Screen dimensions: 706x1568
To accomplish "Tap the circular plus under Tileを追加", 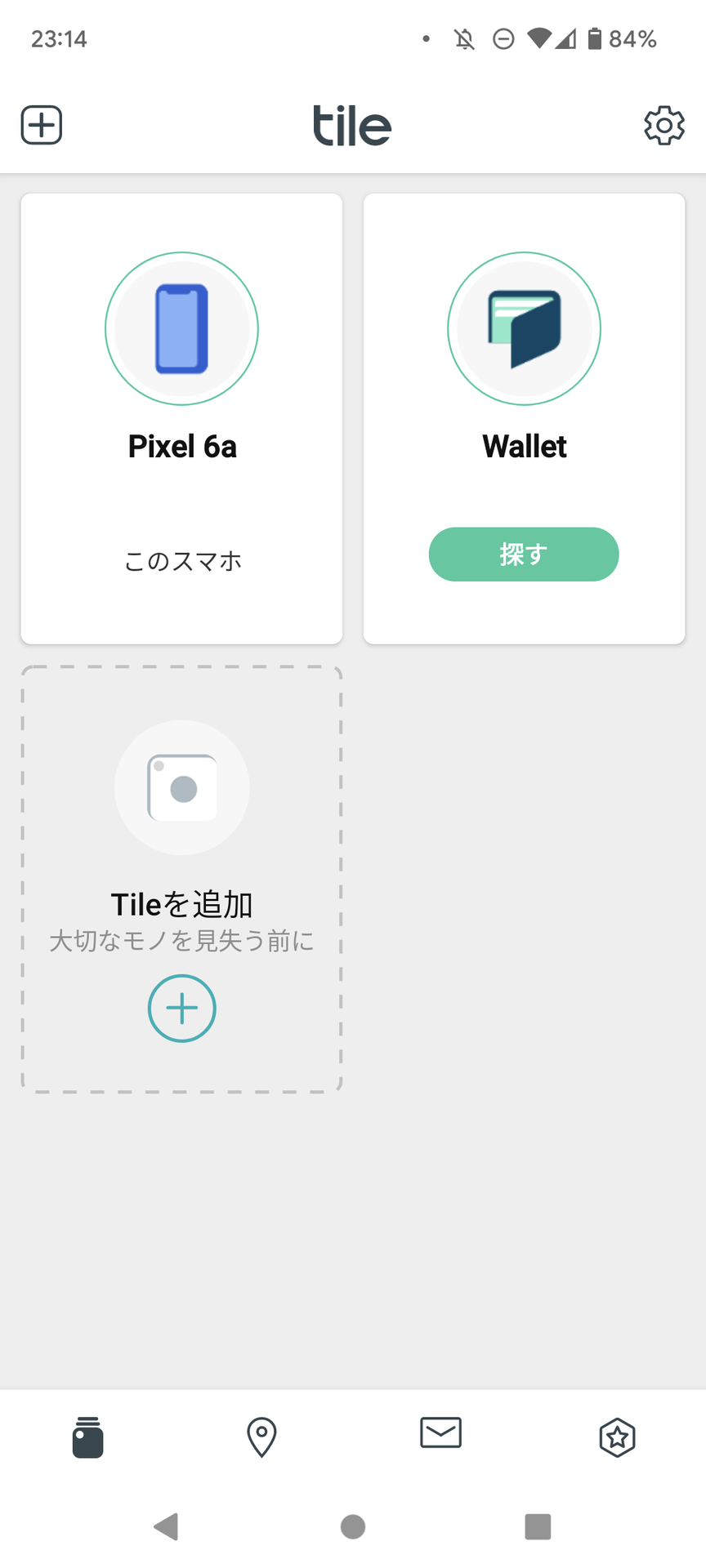I will (x=181, y=1008).
